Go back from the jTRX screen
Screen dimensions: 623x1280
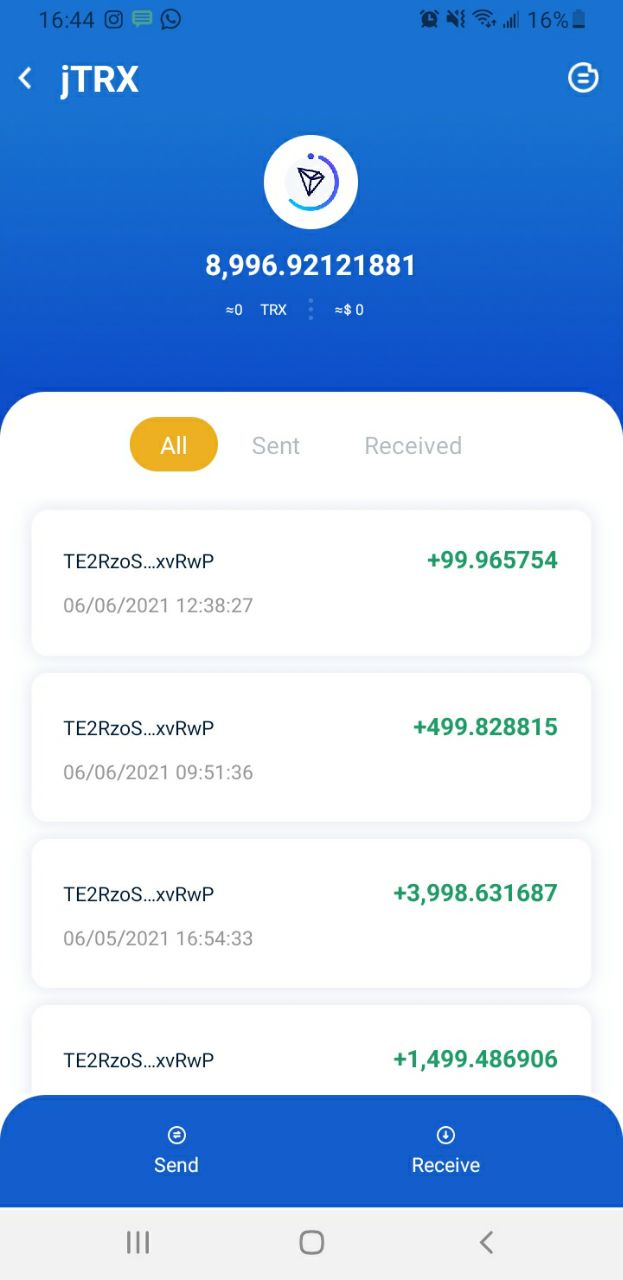click(26, 78)
